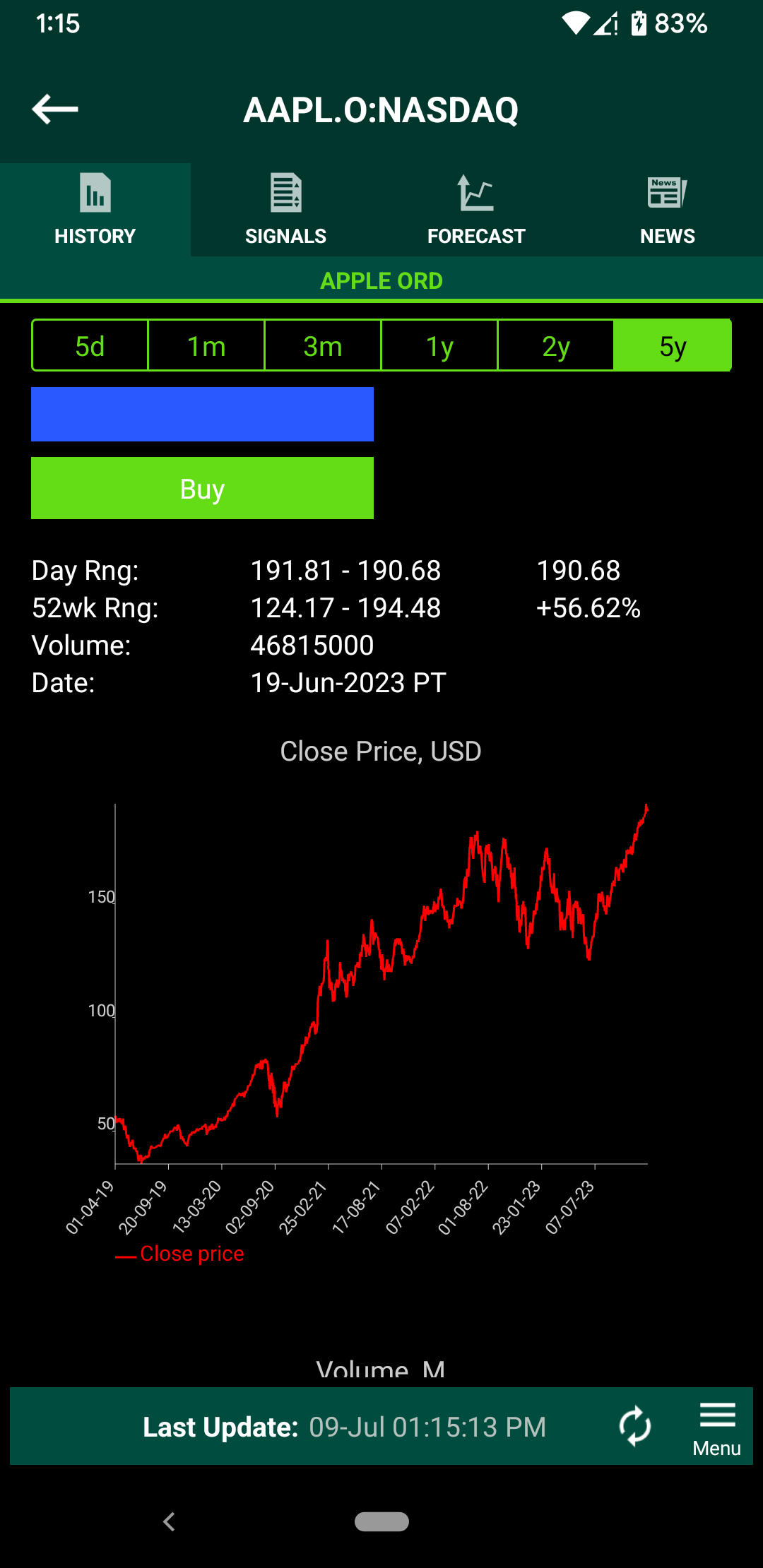
Task: Select the 1m chart period
Action: coord(206,345)
